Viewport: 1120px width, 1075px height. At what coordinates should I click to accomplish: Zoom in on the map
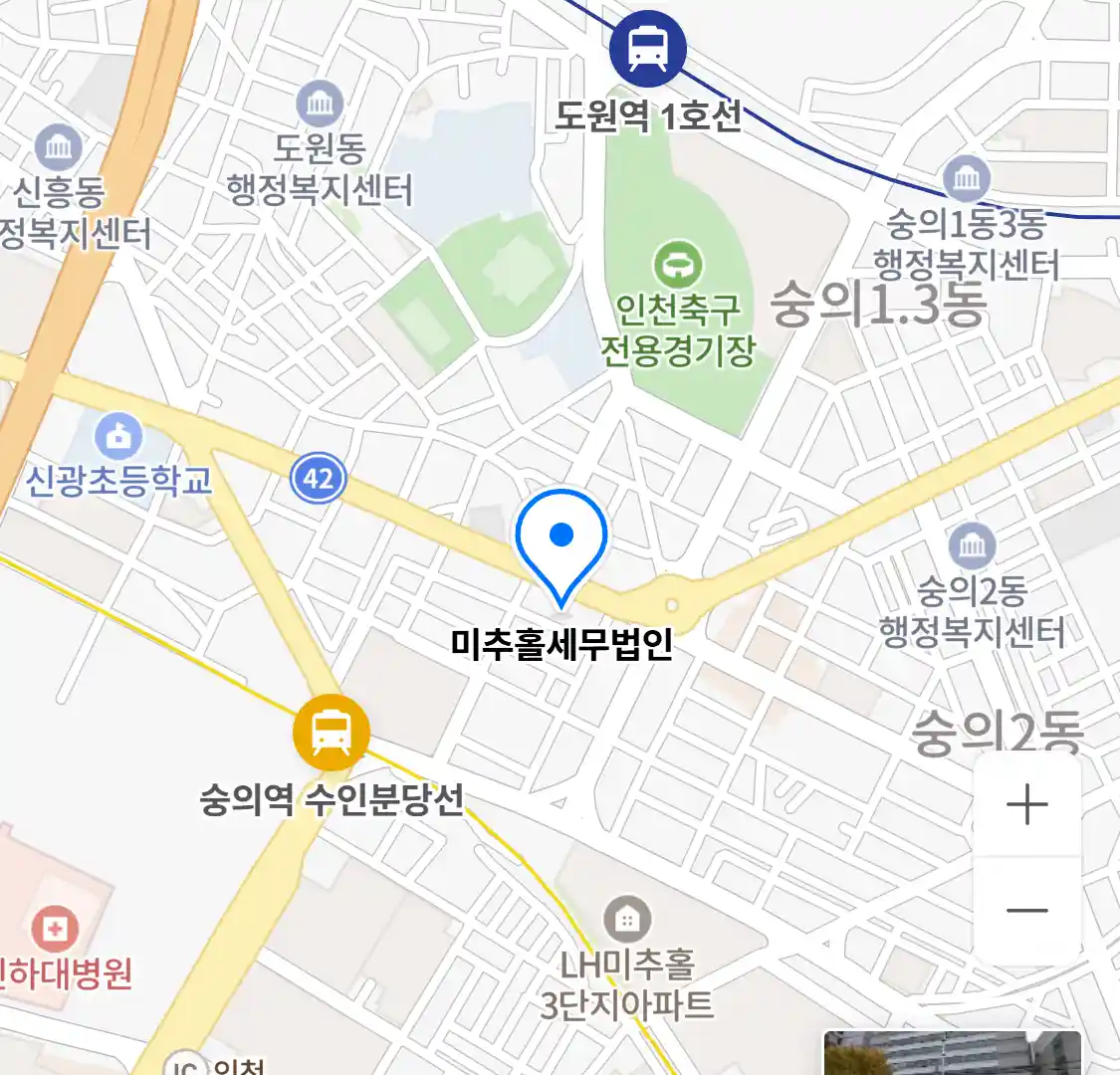[1026, 804]
